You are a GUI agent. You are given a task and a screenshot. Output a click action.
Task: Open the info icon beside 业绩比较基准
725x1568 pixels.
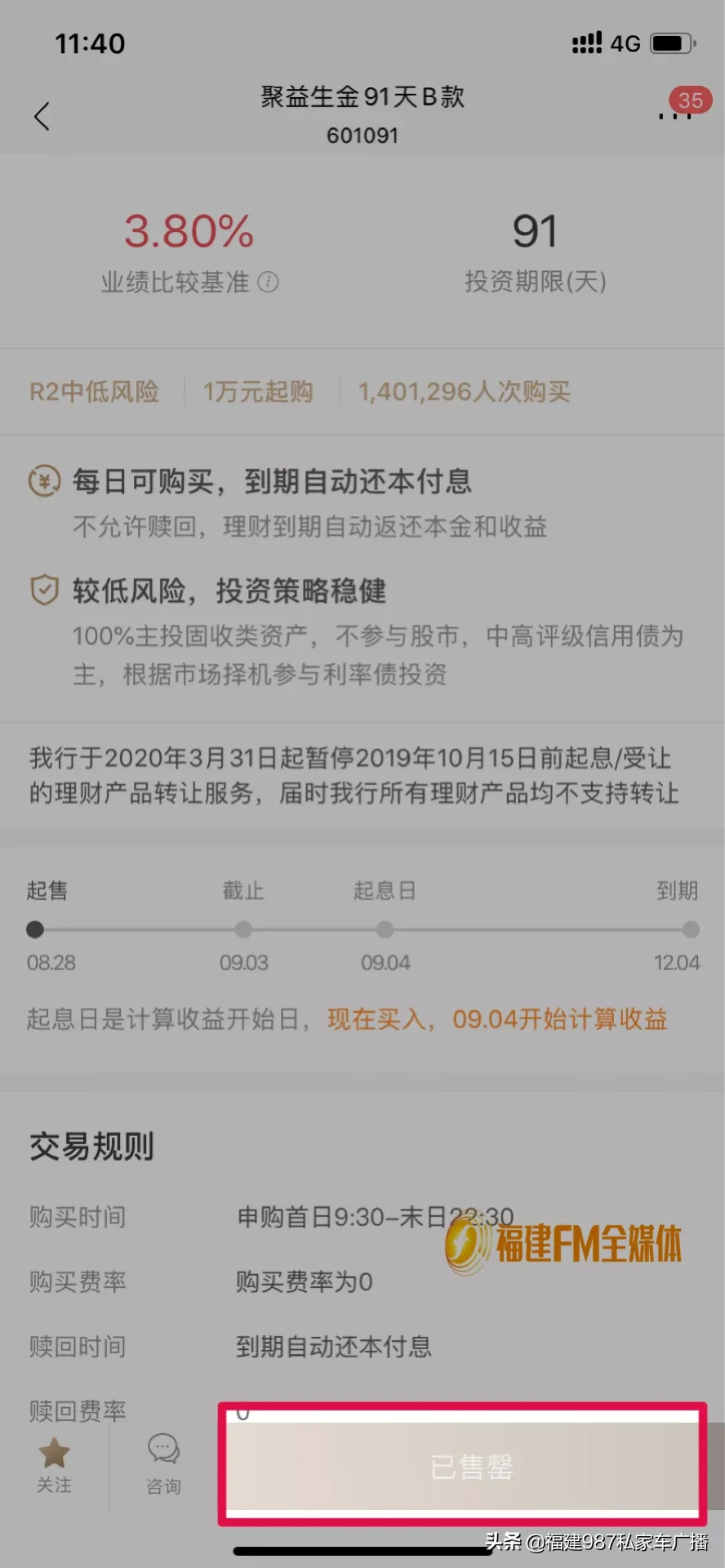click(268, 282)
